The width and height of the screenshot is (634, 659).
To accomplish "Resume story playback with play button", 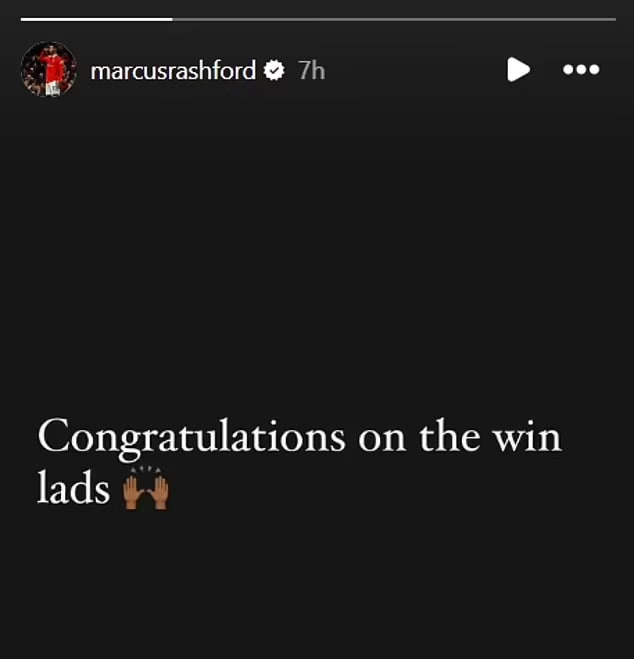I will (517, 69).
